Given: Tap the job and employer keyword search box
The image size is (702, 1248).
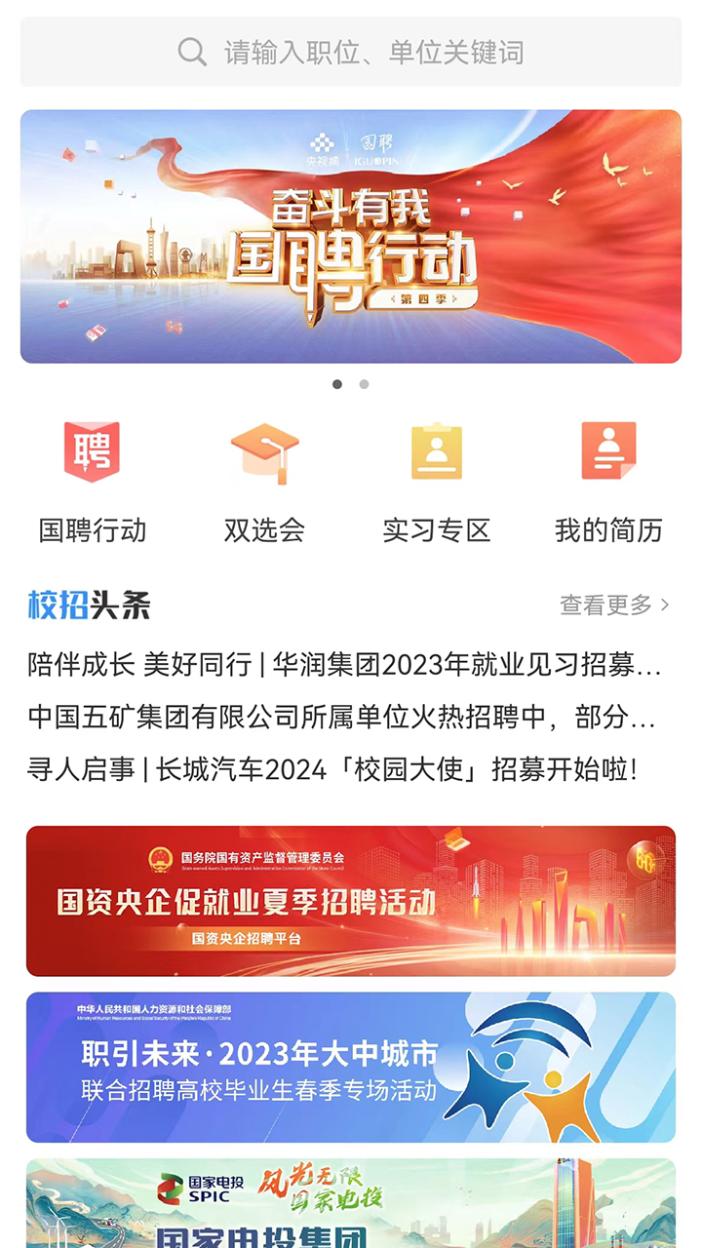Looking at the screenshot, I should pos(351,52).
